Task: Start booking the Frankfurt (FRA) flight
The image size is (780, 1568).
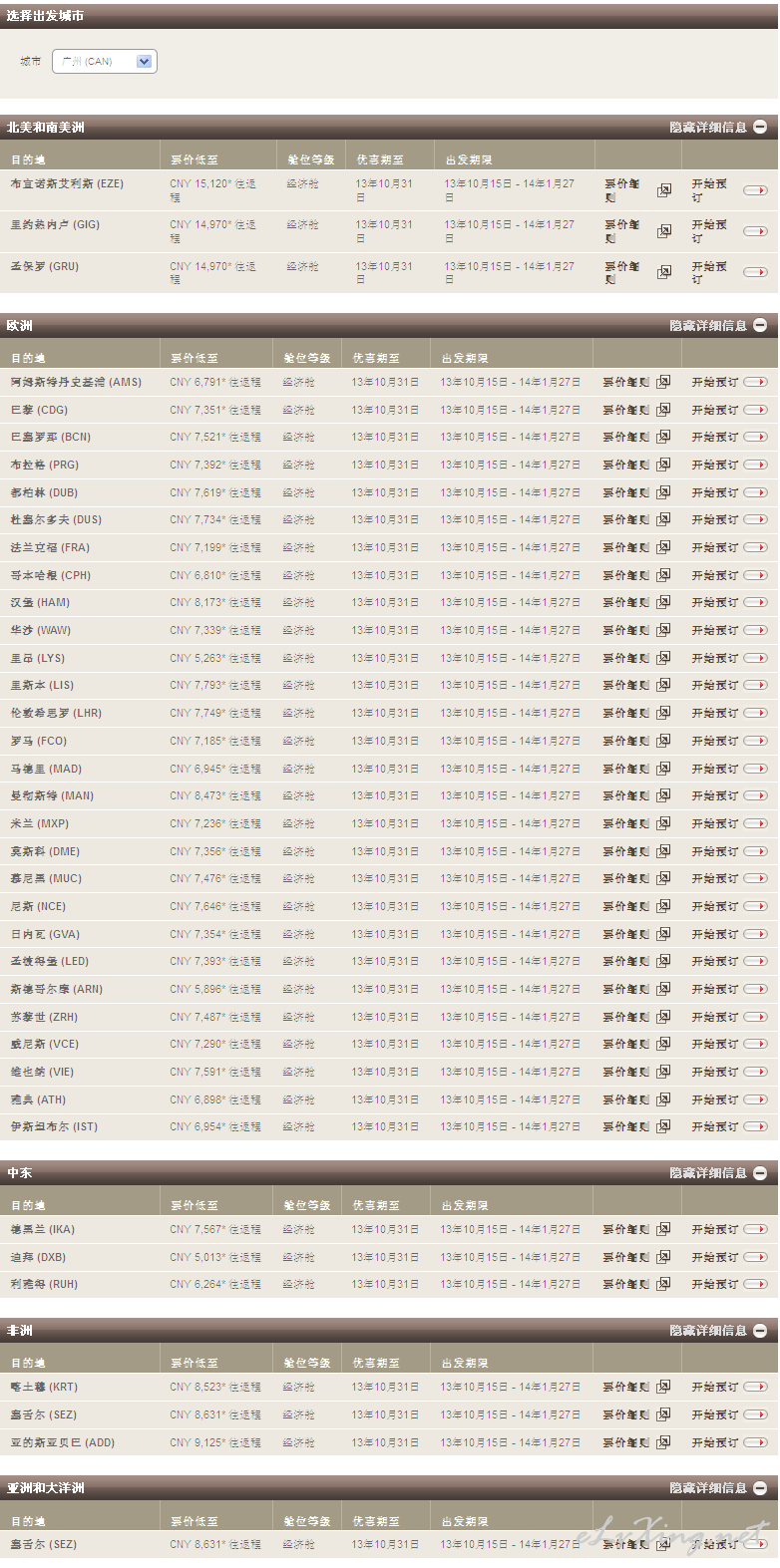Action: tap(729, 547)
